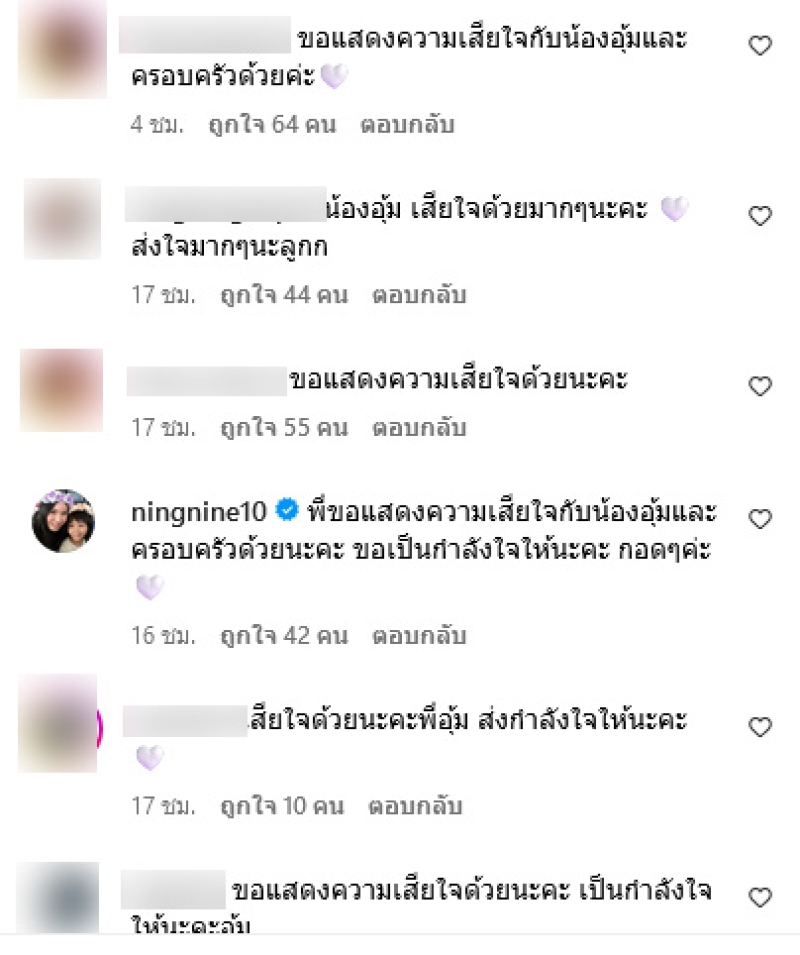Tap ตอบกลับ under the 44-likes comment

pyautogui.click(x=419, y=296)
